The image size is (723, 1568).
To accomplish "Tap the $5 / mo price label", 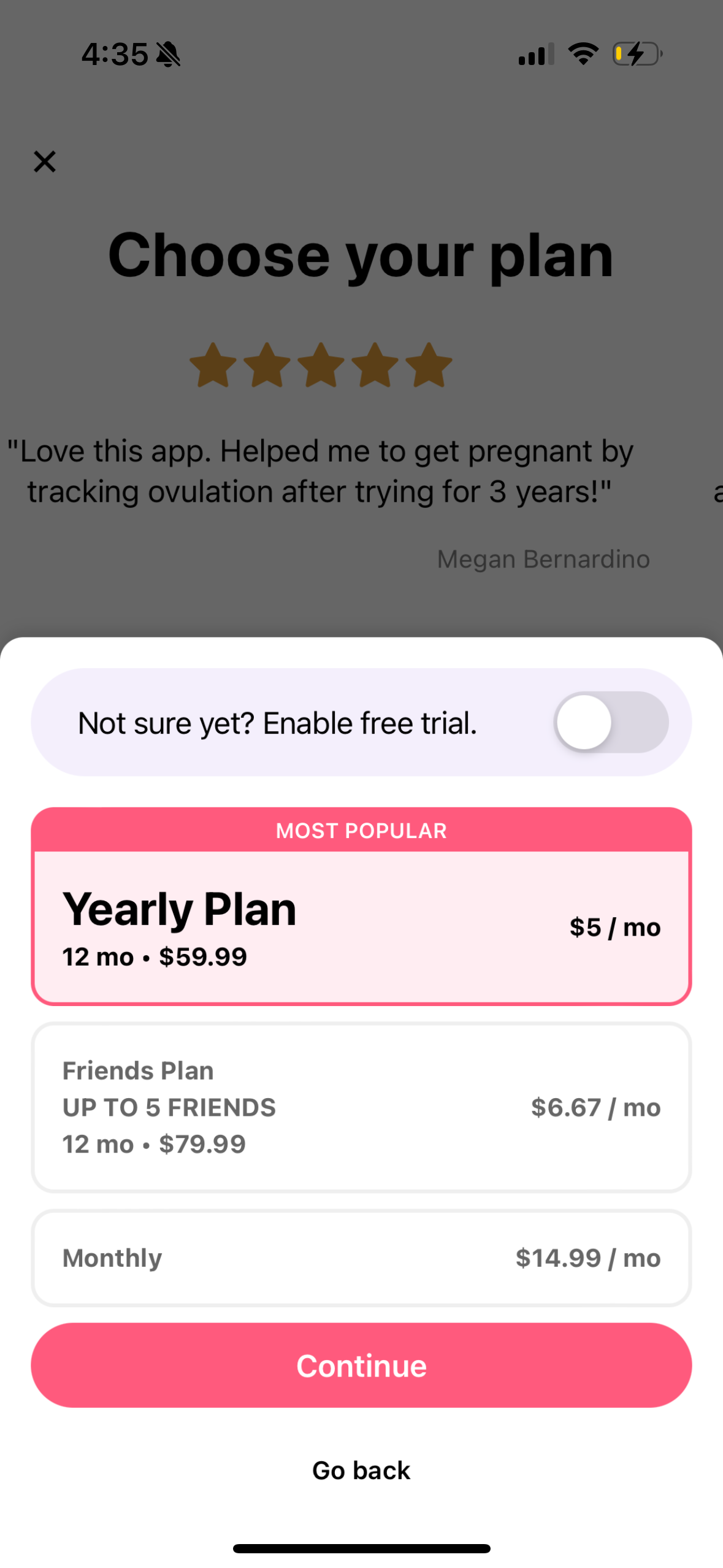I will tap(615, 928).
